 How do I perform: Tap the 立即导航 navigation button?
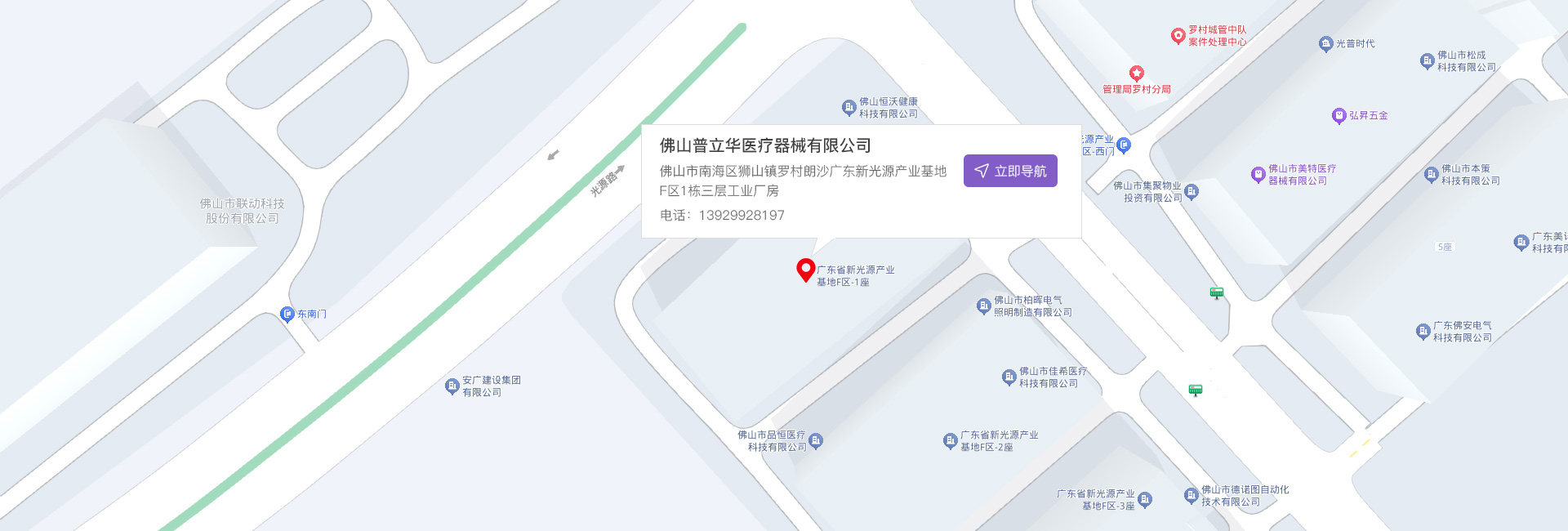coord(1010,171)
